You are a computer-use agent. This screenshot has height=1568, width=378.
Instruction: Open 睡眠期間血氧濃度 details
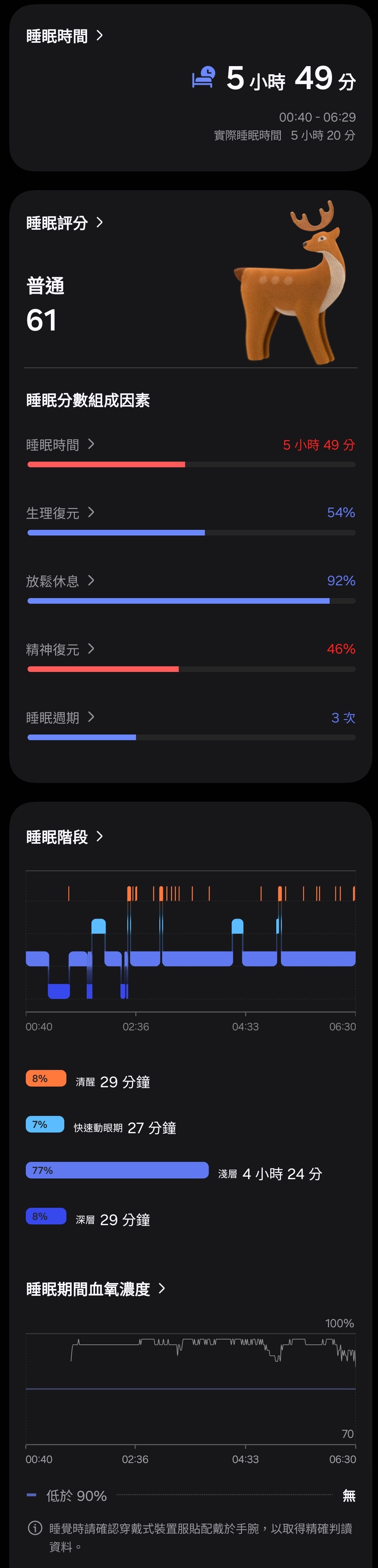[95, 1289]
